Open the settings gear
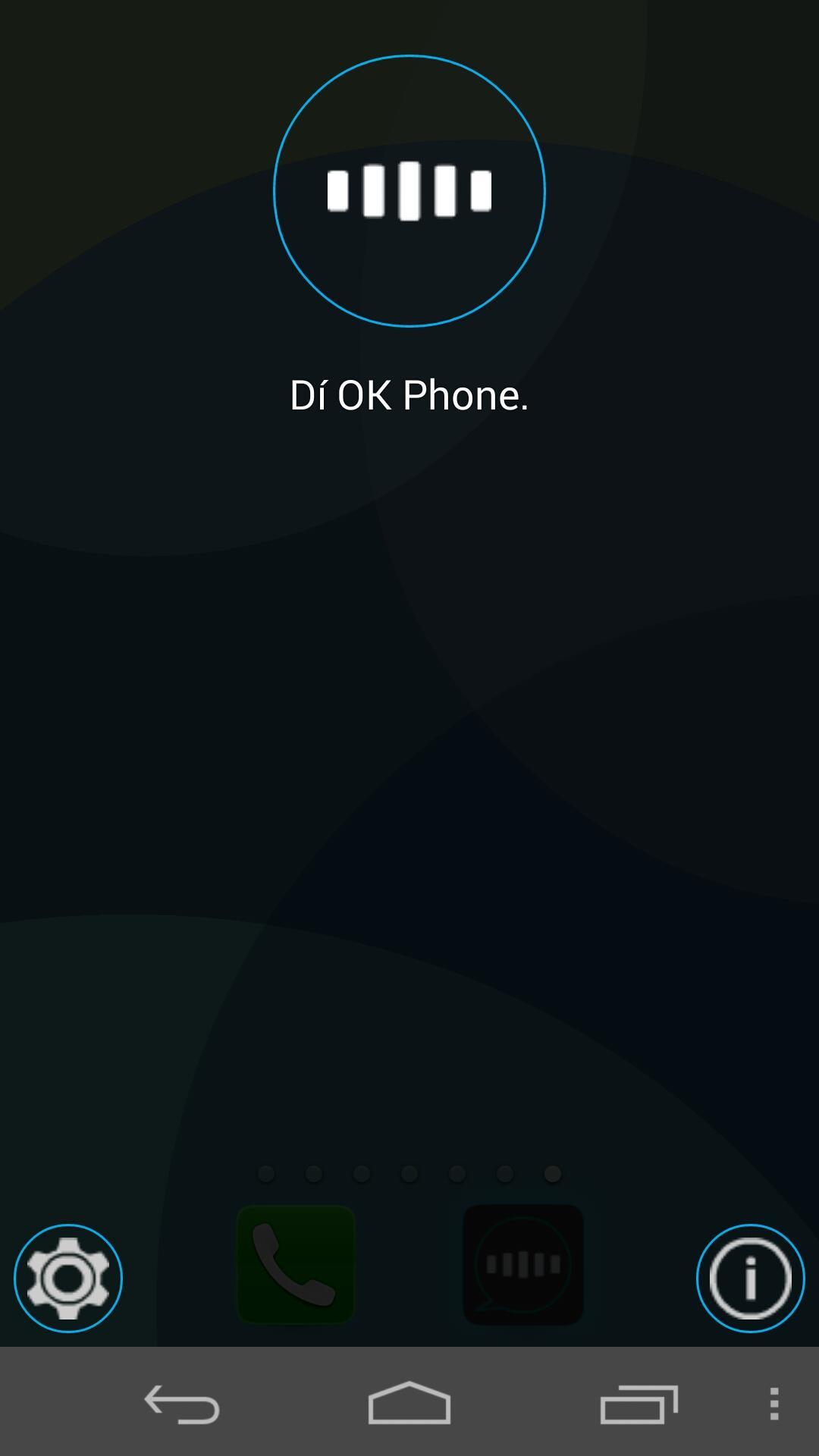 (x=68, y=1279)
